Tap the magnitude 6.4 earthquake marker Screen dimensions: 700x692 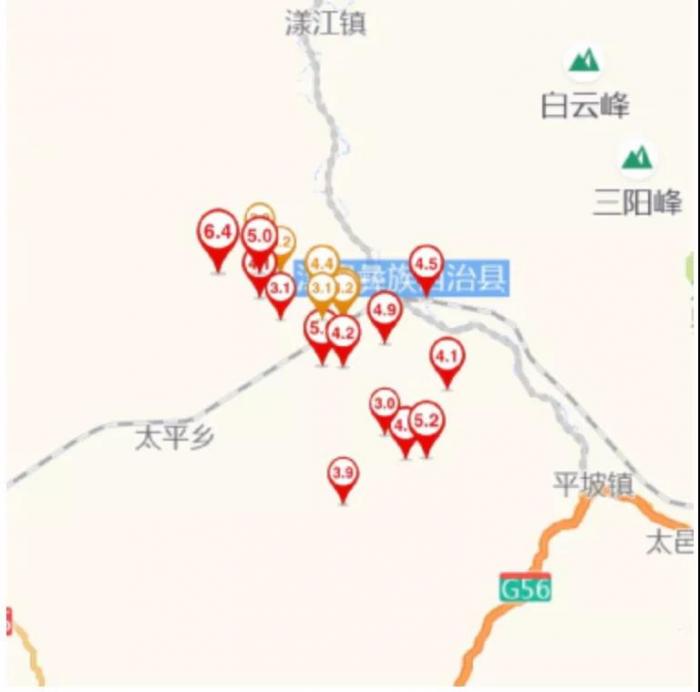(x=217, y=234)
